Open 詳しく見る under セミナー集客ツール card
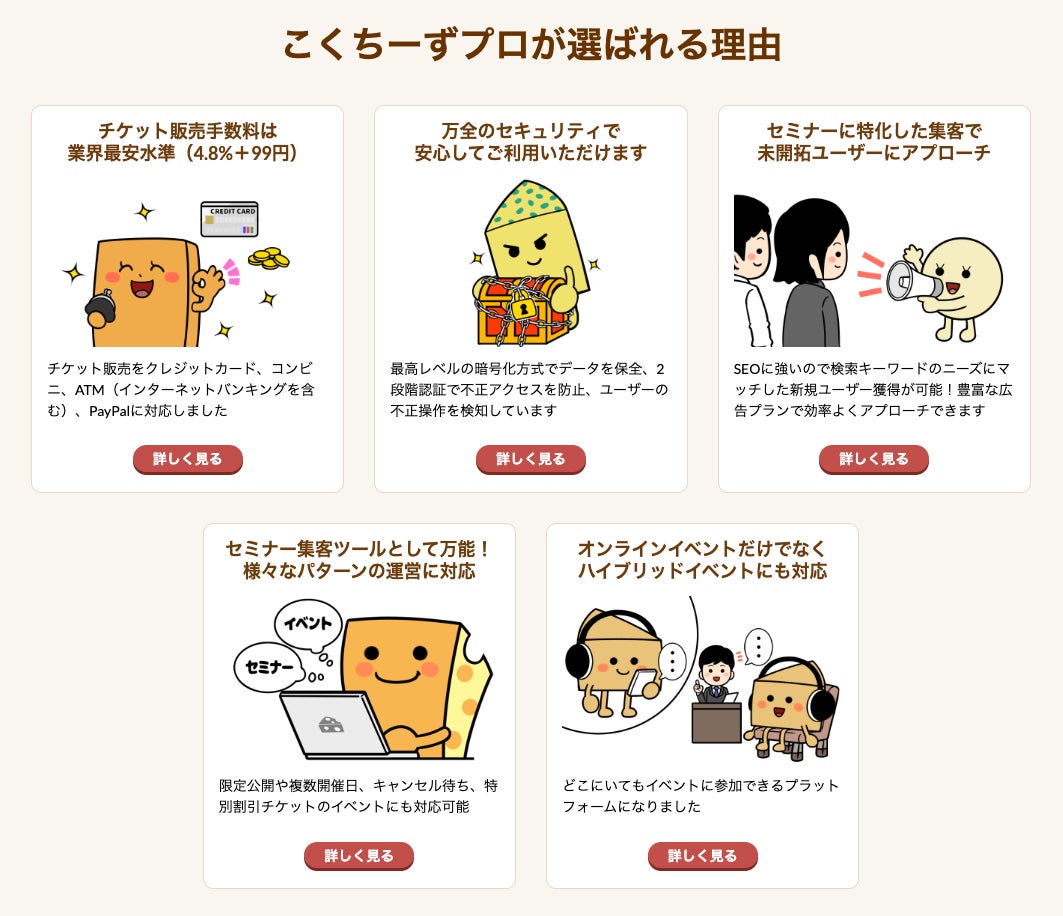1063x916 pixels. click(x=359, y=856)
